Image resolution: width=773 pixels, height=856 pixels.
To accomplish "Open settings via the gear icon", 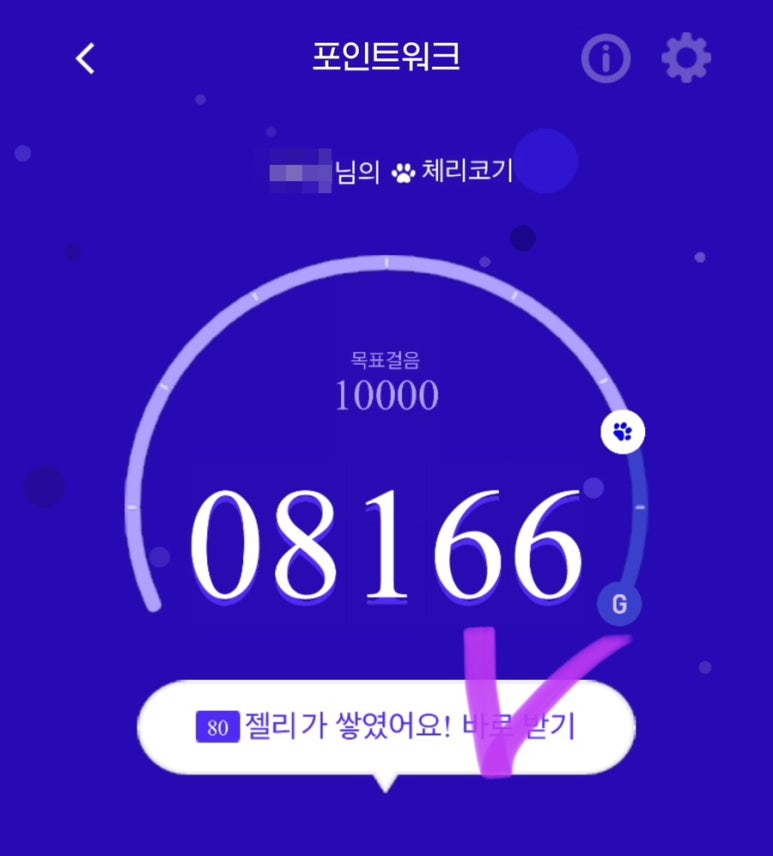I will pyautogui.click(x=686, y=59).
